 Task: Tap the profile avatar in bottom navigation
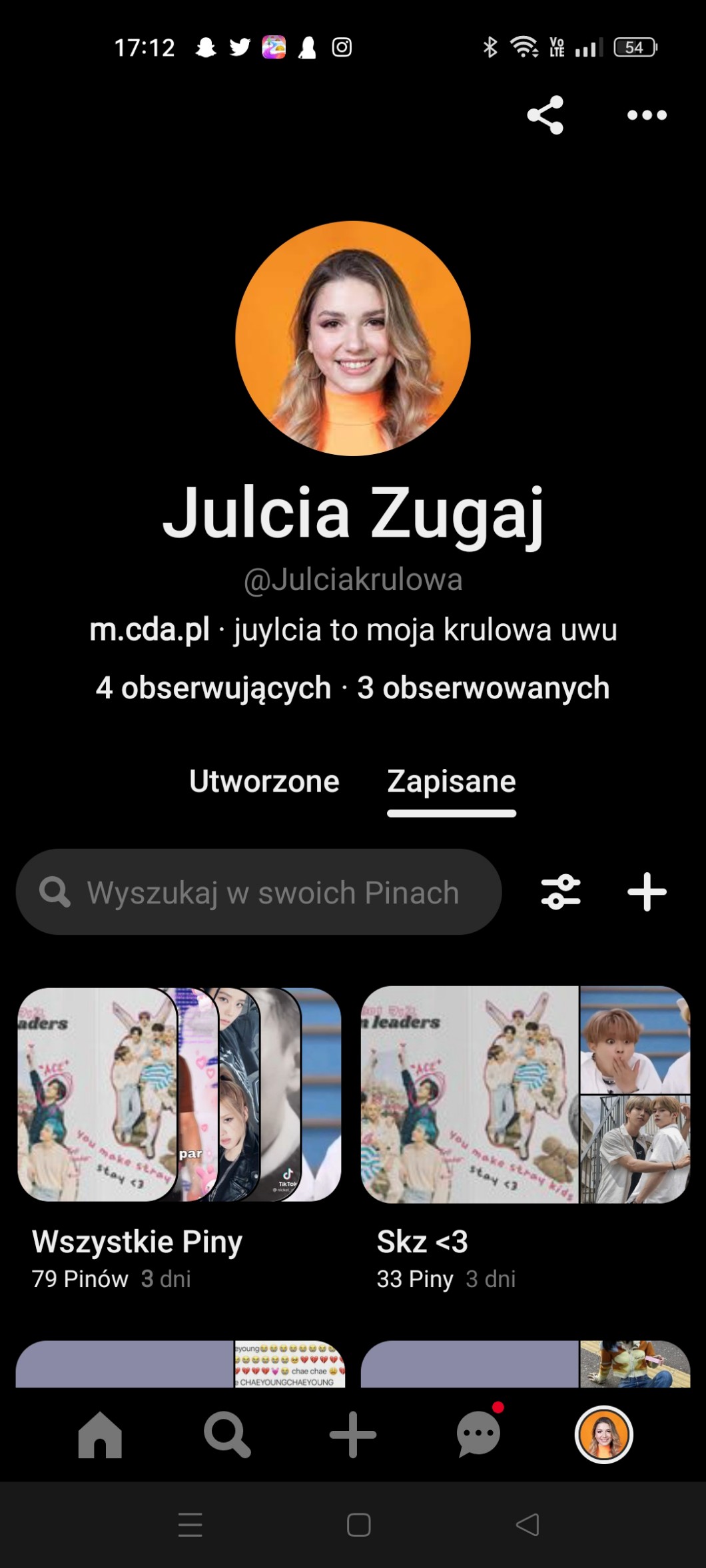pos(603,1436)
